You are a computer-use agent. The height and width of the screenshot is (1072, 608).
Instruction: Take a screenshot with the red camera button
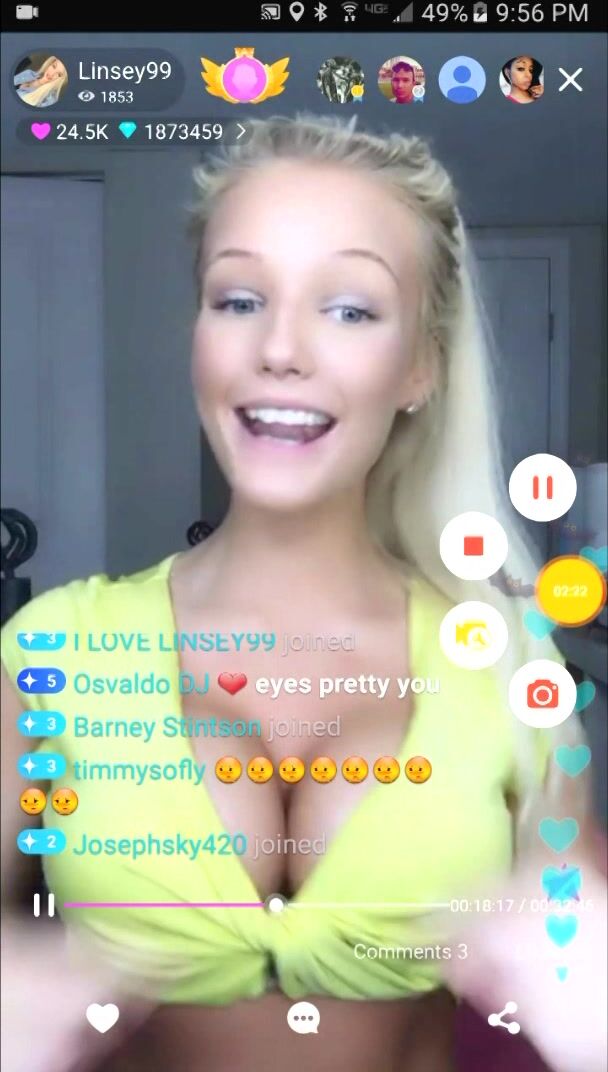542,694
